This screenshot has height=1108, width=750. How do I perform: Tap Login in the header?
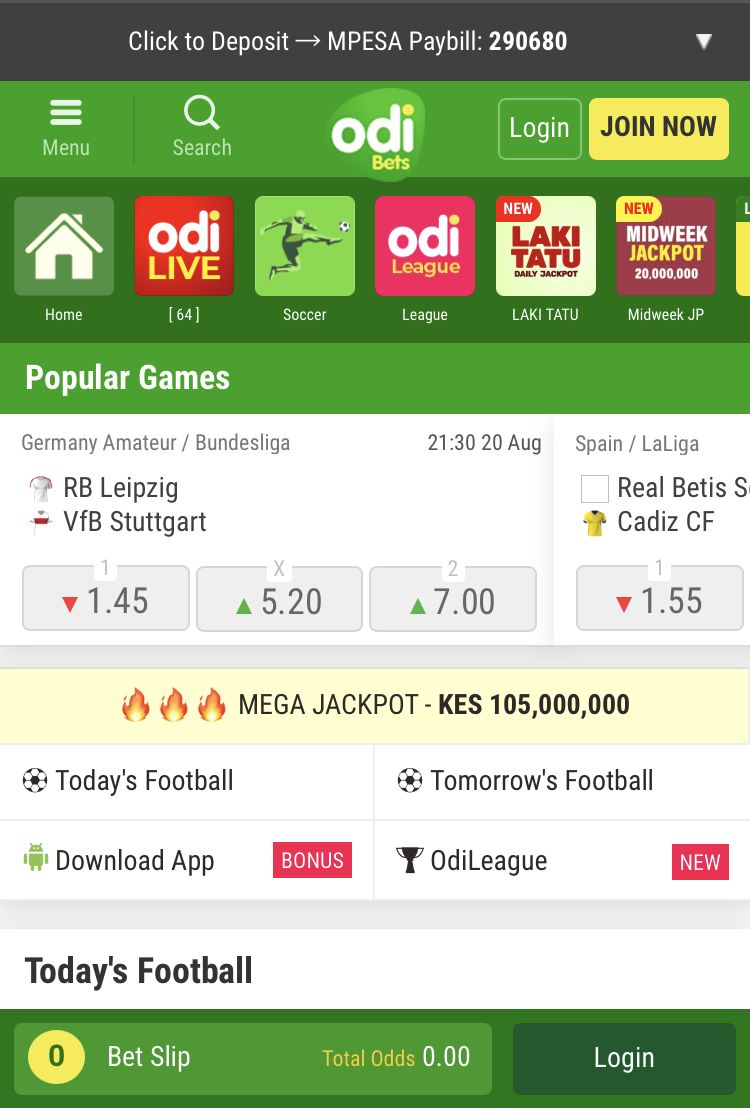coord(539,128)
